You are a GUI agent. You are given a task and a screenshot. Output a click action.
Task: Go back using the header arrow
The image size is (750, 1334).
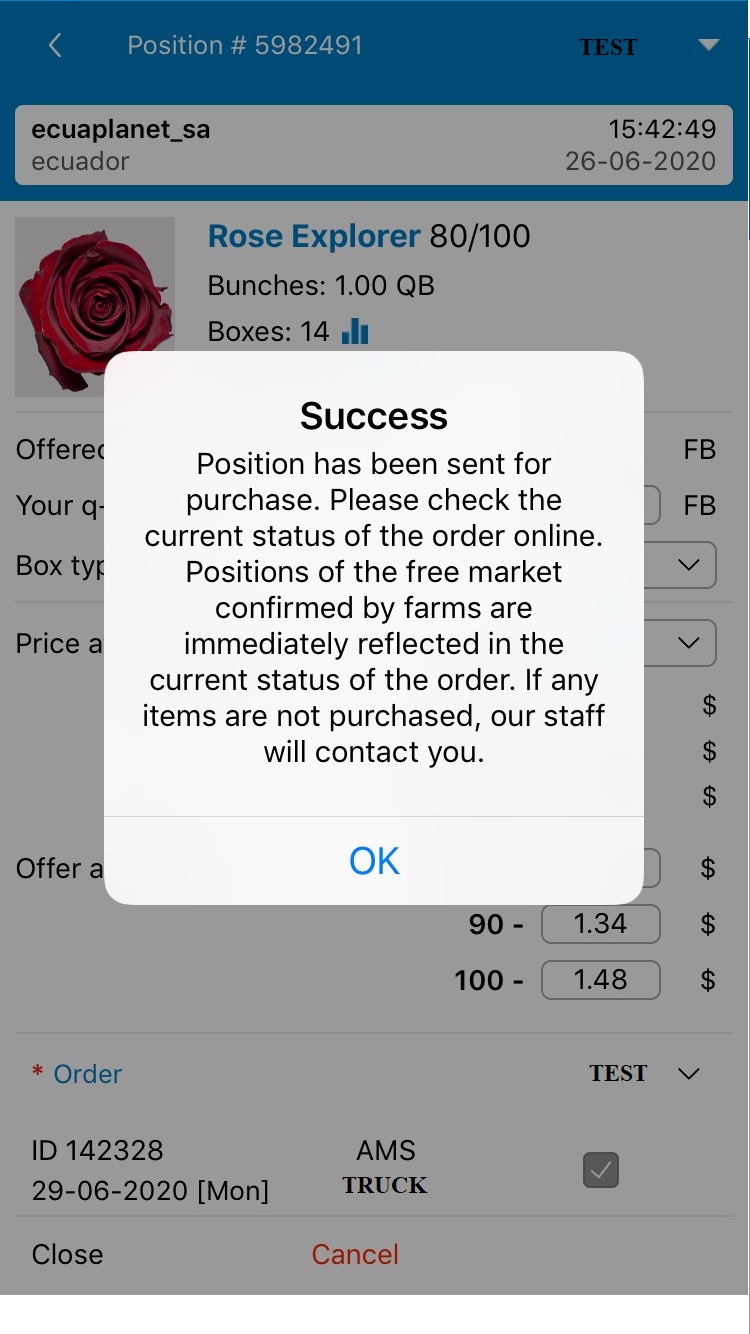[55, 45]
